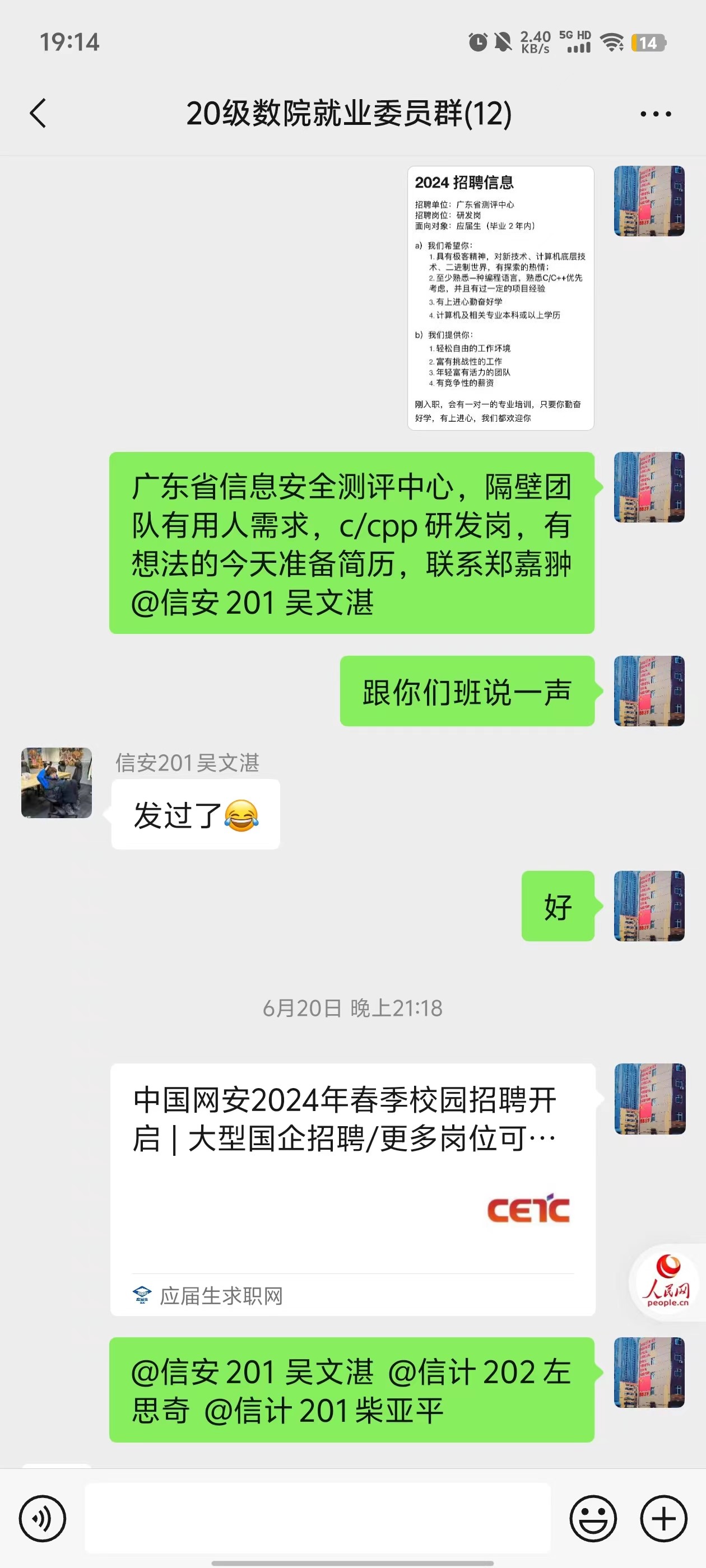Tap the sender avatar beside 跟你们班说一声
The height and width of the screenshot is (1568, 706).
click(x=649, y=691)
